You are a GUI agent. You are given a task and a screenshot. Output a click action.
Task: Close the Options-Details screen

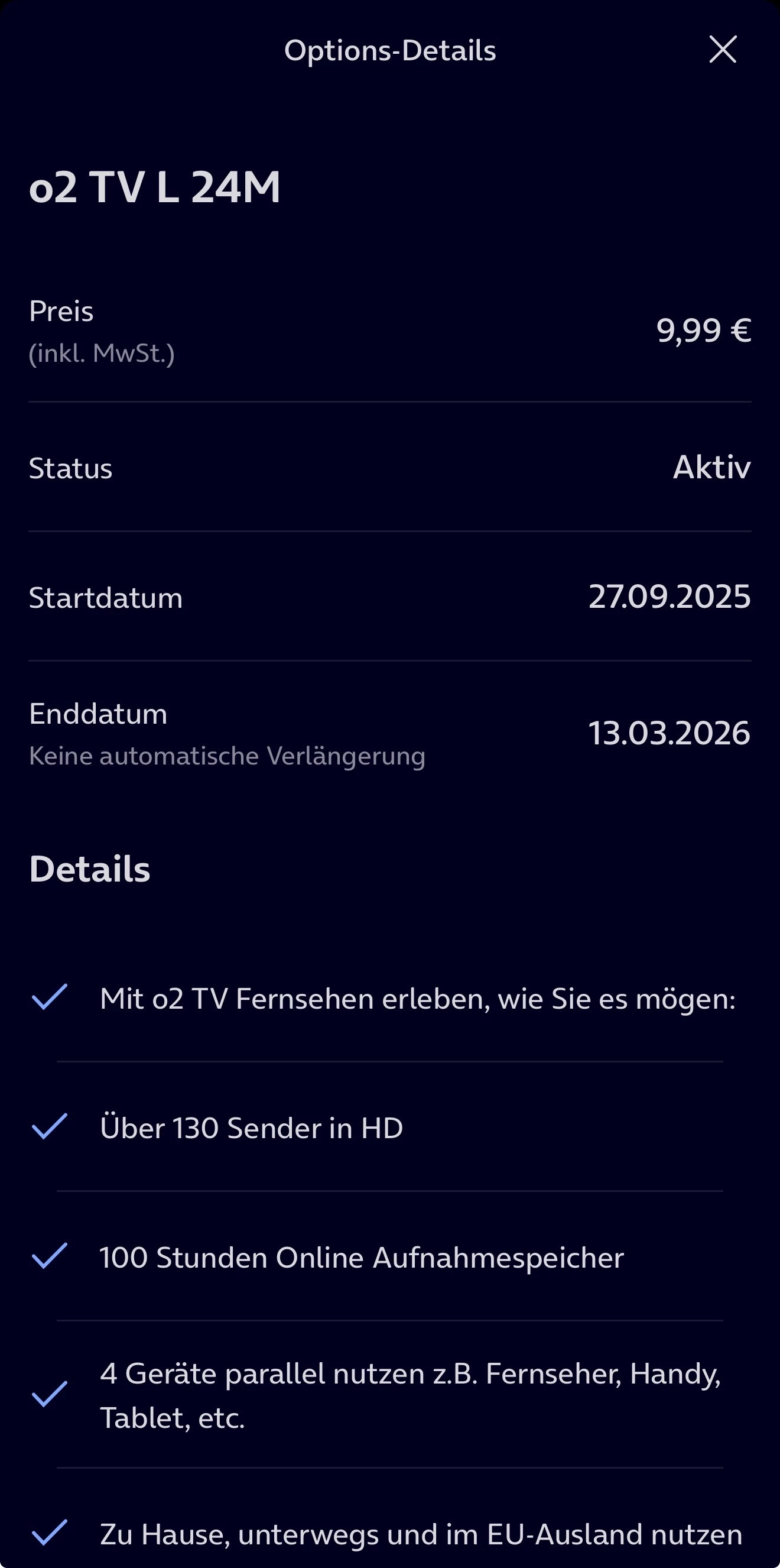(x=722, y=49)
